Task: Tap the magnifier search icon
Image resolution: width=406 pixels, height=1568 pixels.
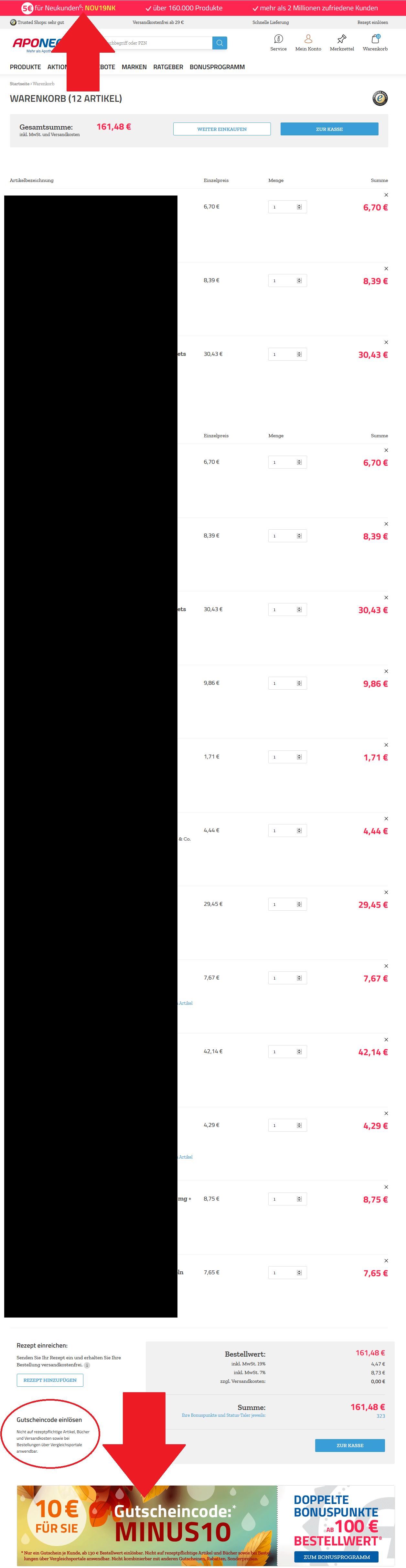Action: pyautogui.click(x=220, y=43)
